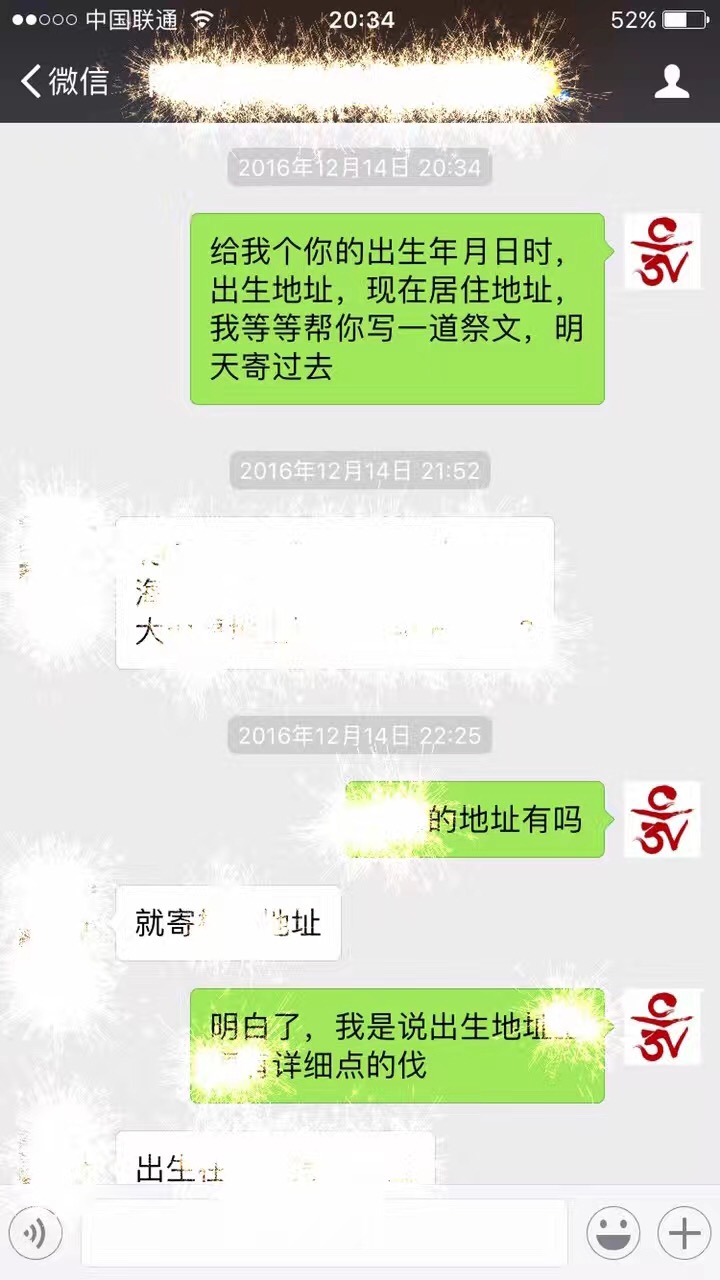This screenshot has height=1280, width=720.
Task: Open the emoji sticker panel
Action: tap(613, 1232)
